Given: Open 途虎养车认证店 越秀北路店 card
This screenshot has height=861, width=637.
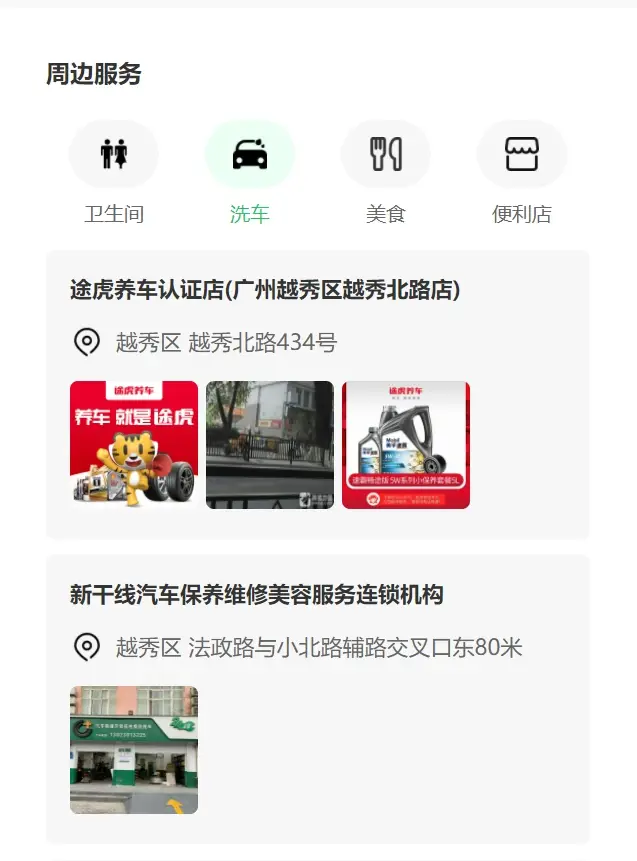Looking at the screenshot, I should [x=265, y=291].
